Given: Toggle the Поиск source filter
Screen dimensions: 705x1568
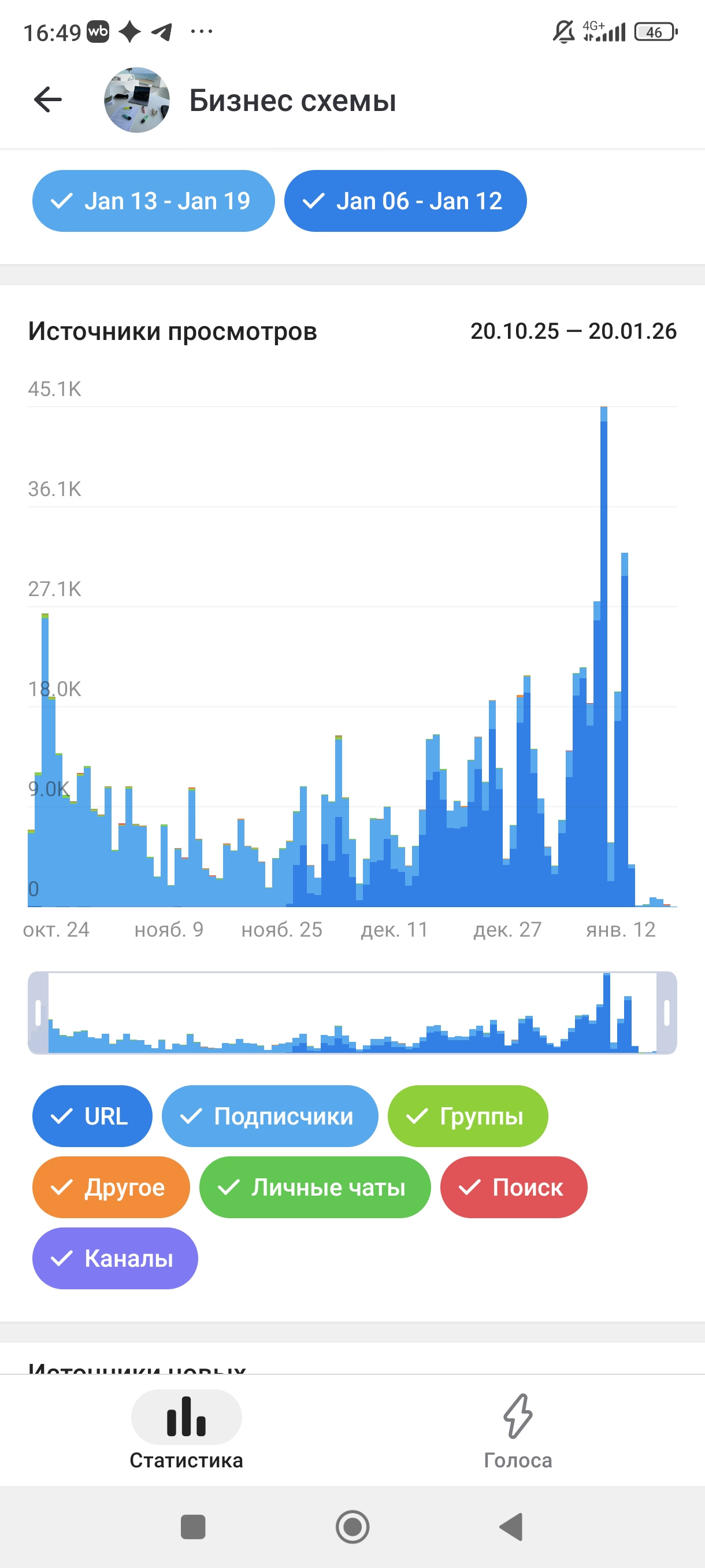Looking at the screenshot, I should (513, 1187).
